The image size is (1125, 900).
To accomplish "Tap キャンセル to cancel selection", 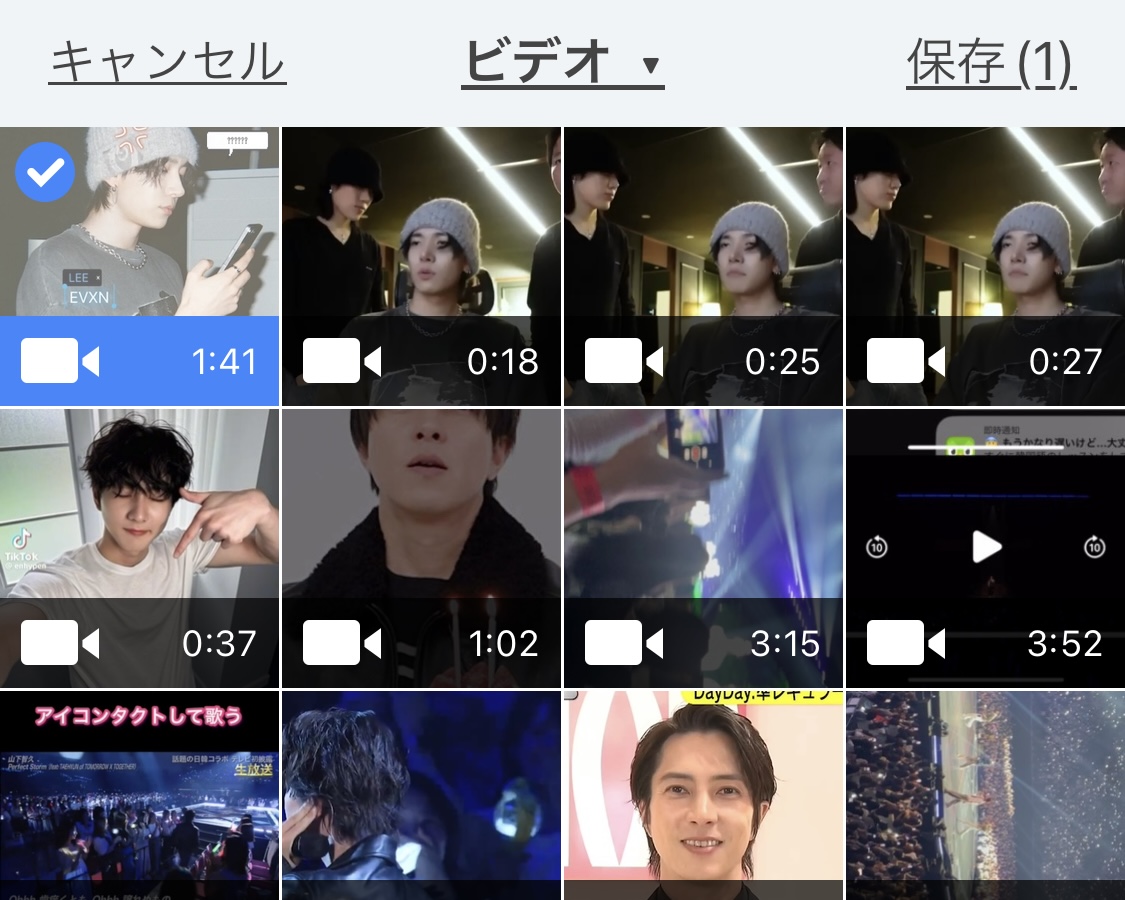I will point(167,62).
